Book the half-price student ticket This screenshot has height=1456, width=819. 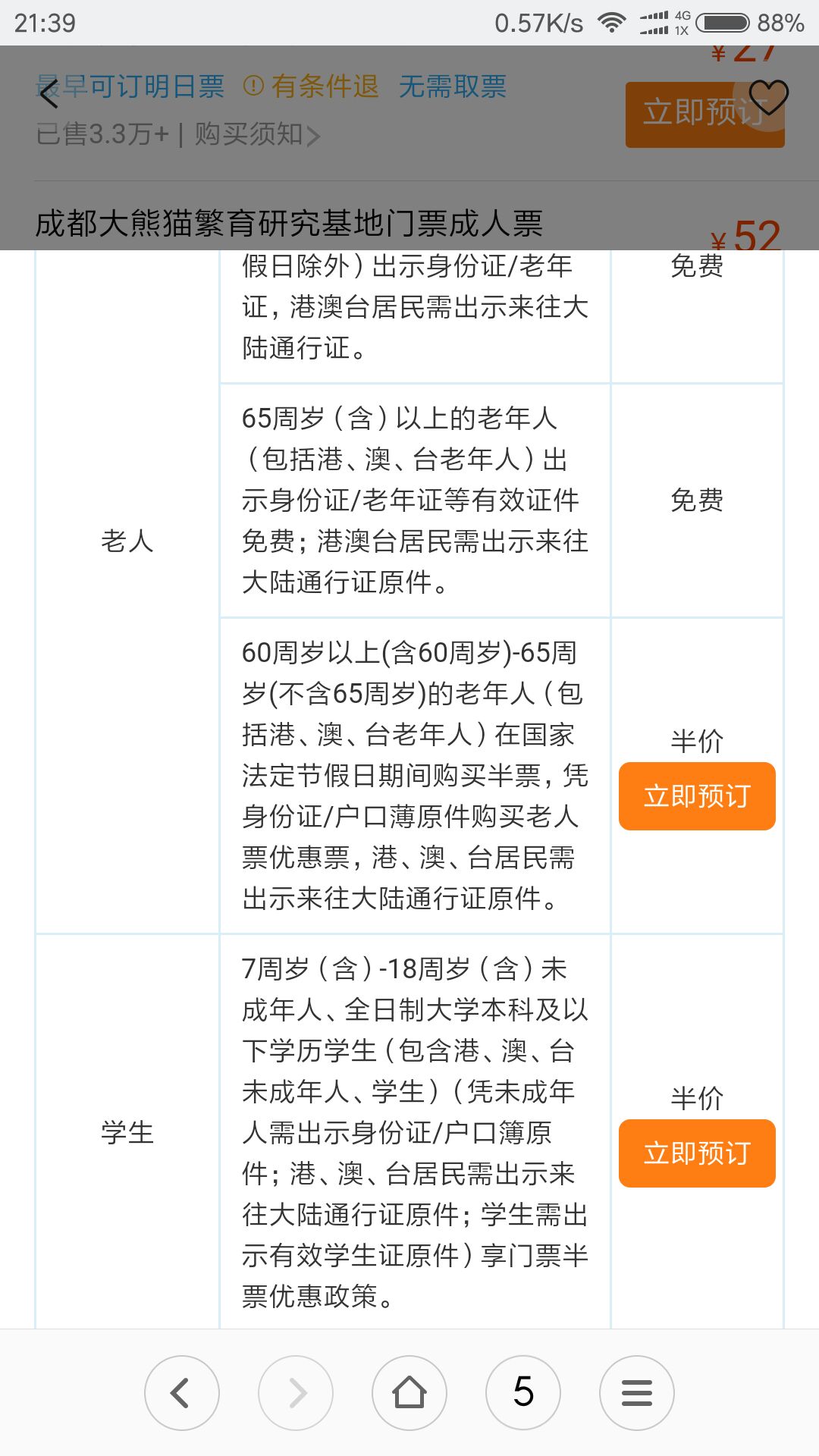(696, 1153)
